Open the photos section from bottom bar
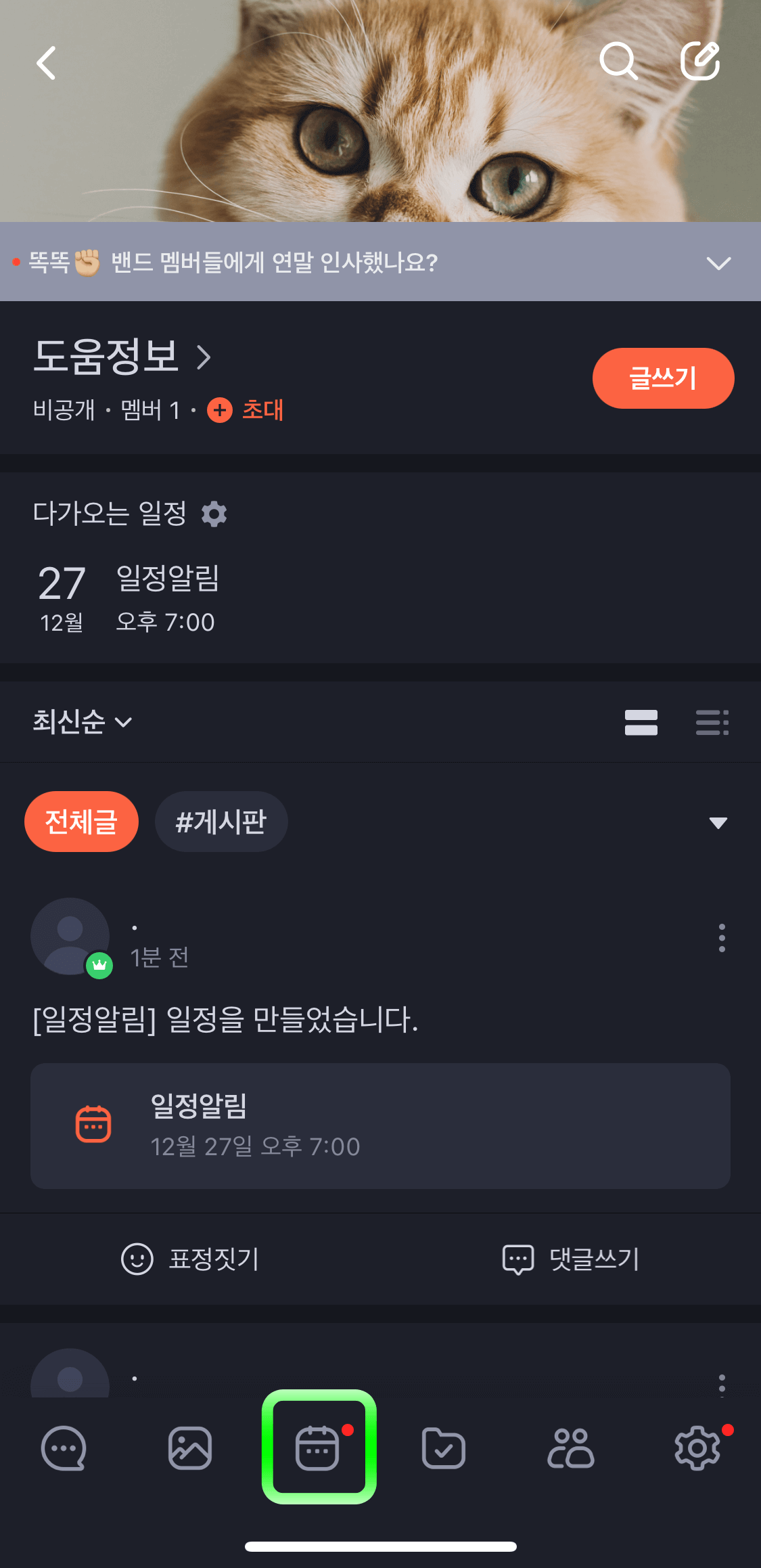This screenshot has height=1568, width=761. pyautogui.click(x=190, y=1449)
